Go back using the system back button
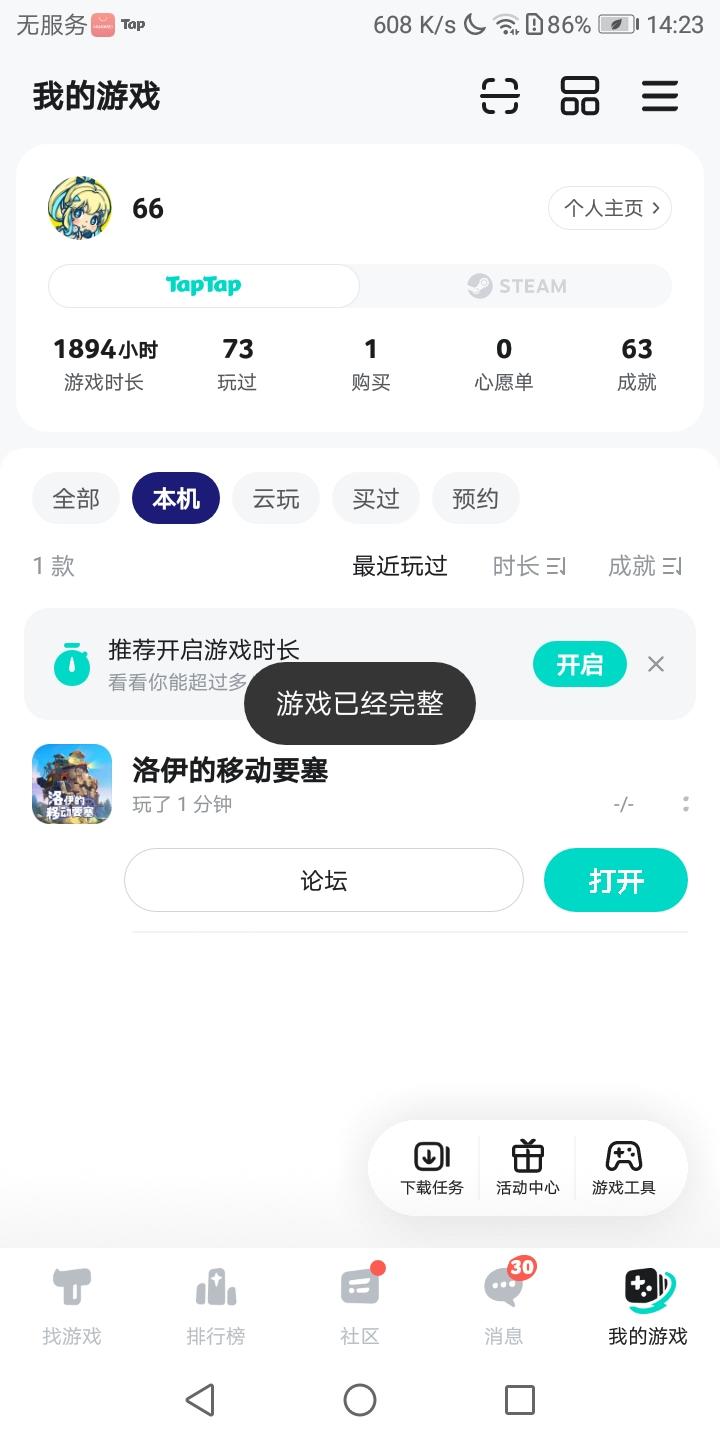The height and width of the screenshot is (1440, 720). [x=200, y=1400]
